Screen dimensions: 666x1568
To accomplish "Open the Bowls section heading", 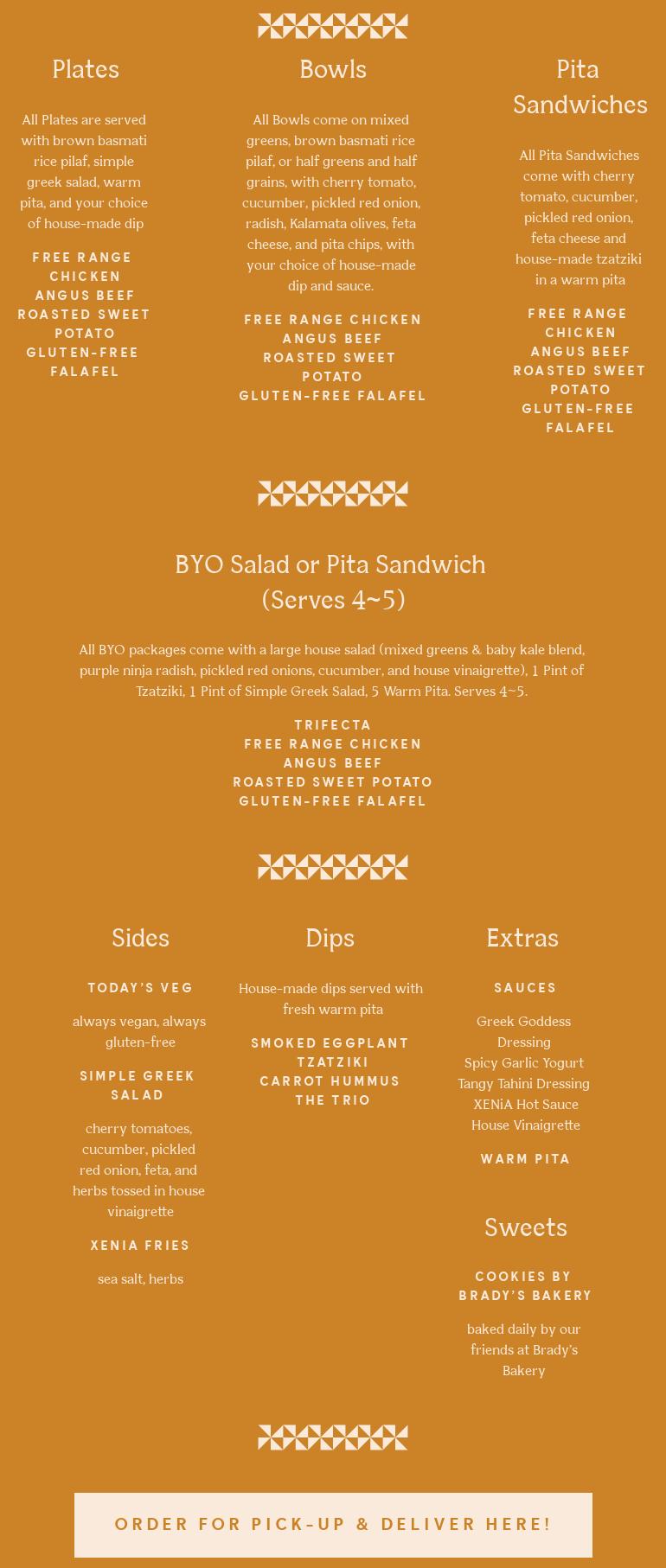I will (332, 70).
